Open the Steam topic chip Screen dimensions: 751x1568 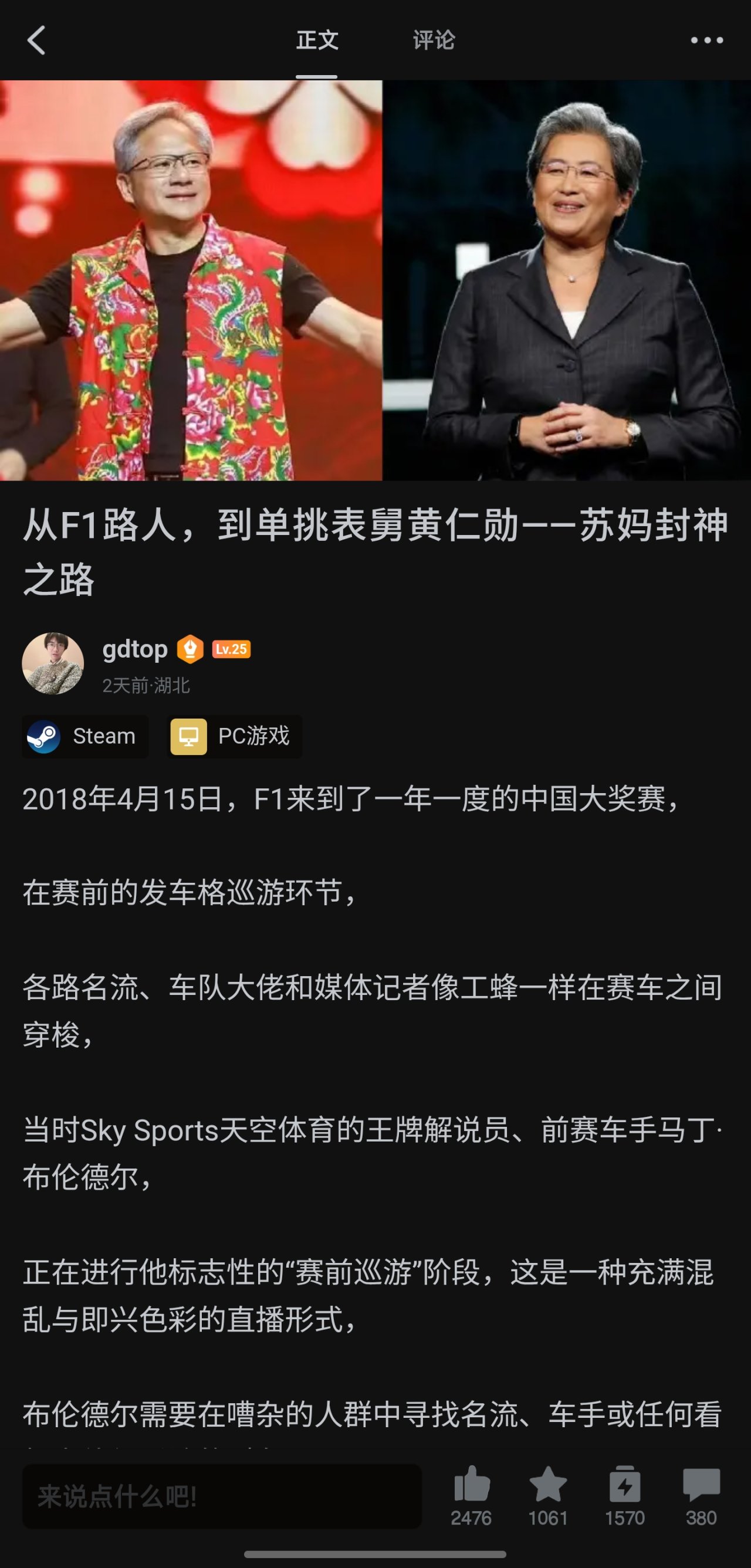coord(85,736)
